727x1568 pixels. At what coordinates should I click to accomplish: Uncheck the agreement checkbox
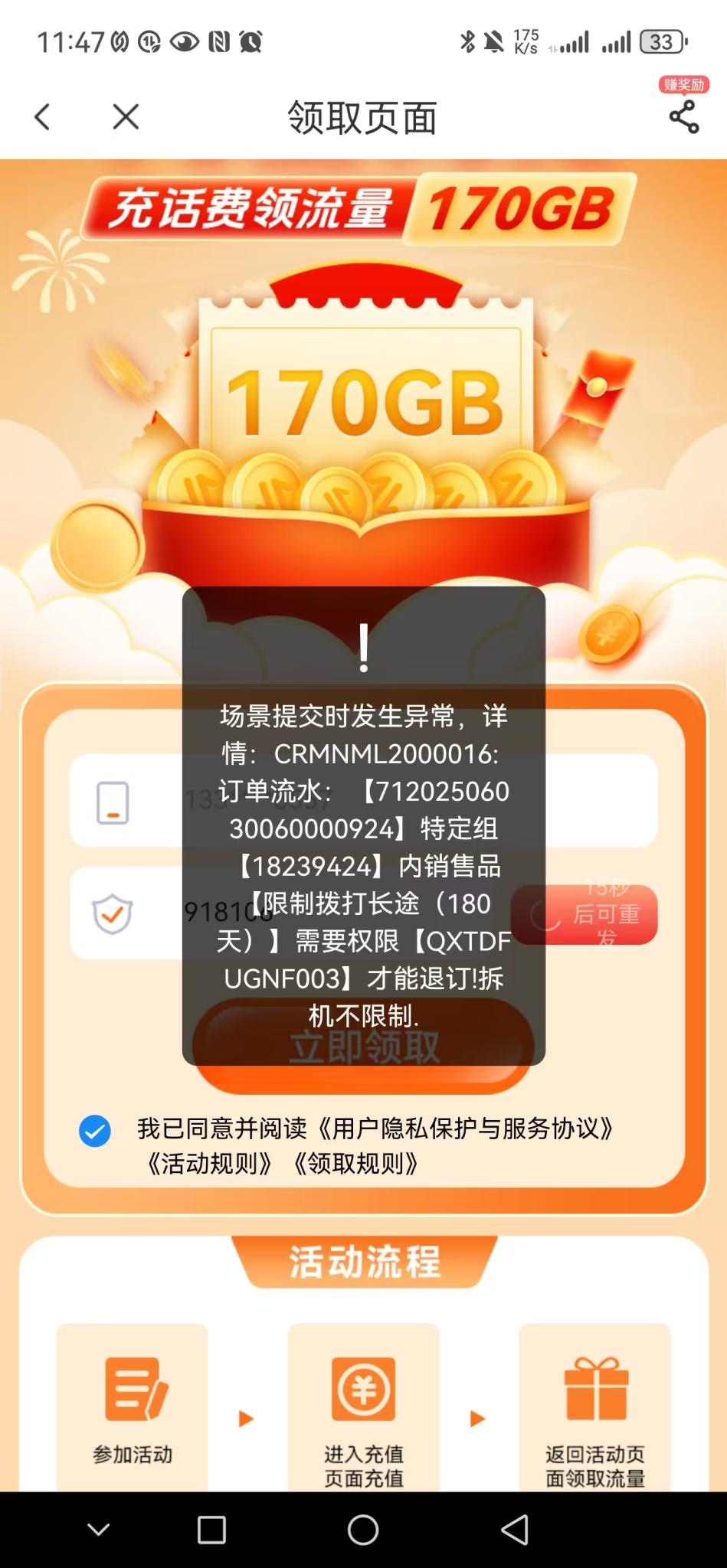click(95, 1131)
